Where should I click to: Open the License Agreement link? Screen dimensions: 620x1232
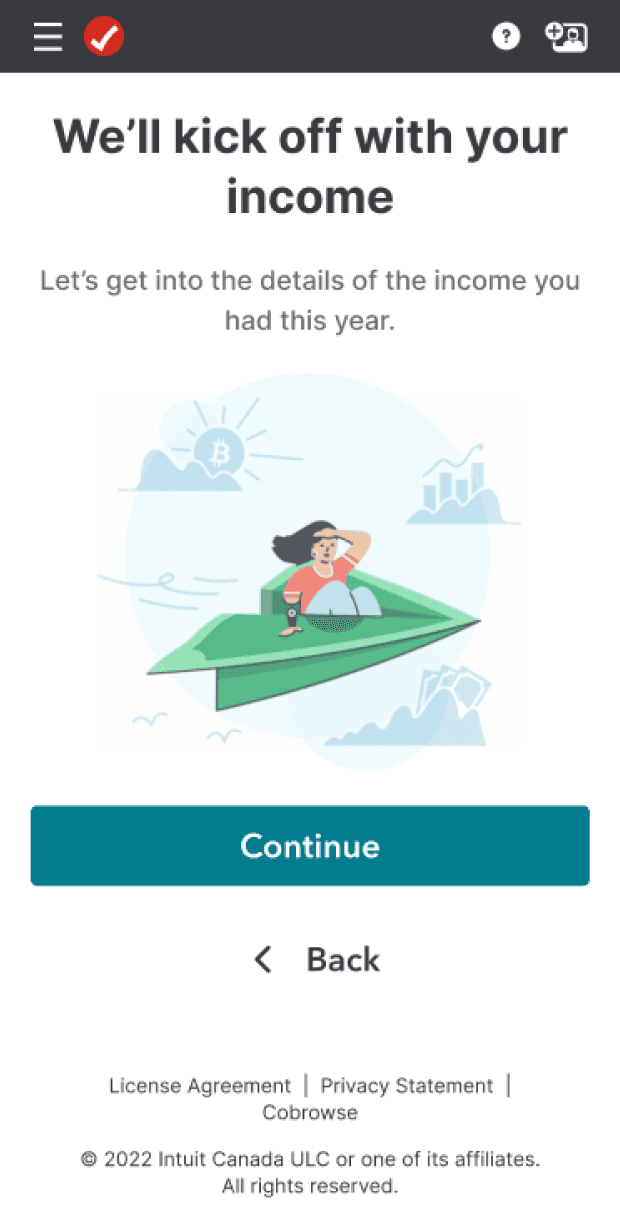pyautogui.click(x=200, y=1086)
